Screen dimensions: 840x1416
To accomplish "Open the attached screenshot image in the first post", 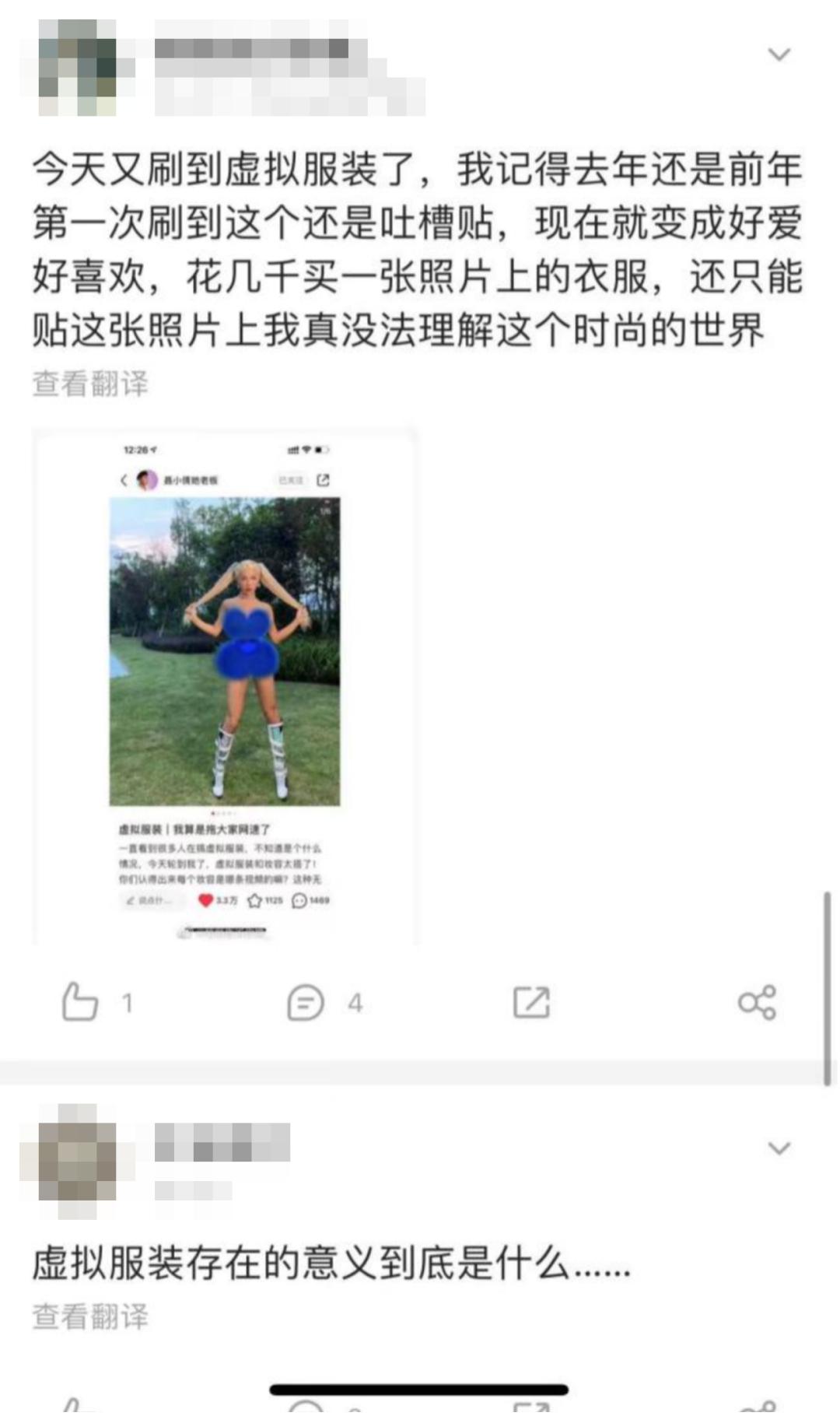I will (x=225, y=685).
